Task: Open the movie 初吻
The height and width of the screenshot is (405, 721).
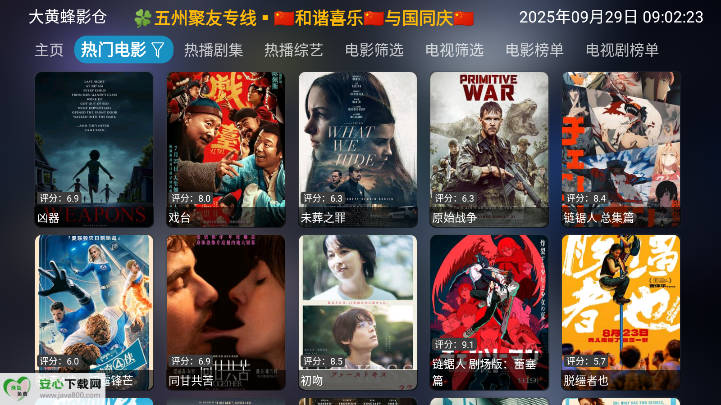Action: [x=358, y=311]
